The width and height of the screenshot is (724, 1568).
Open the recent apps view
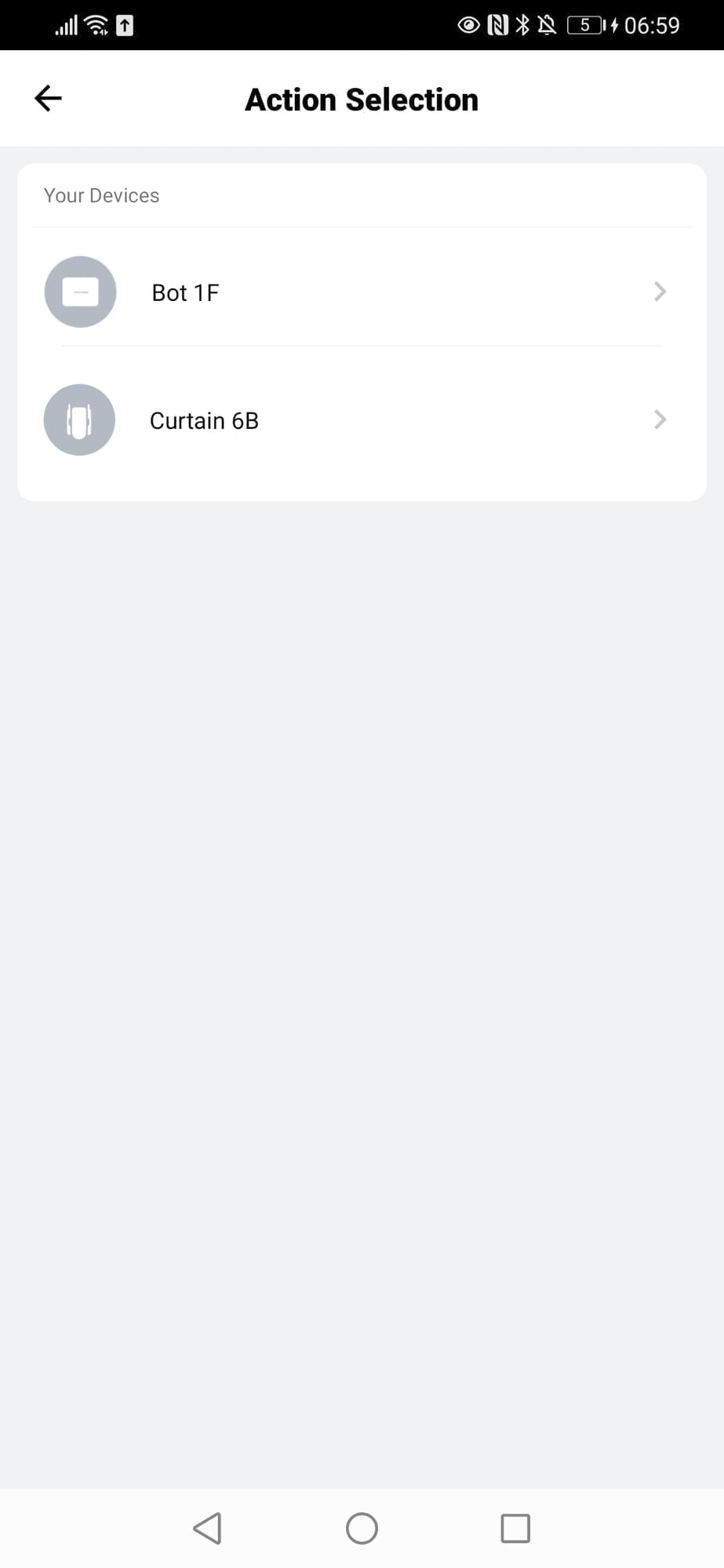[x=515, y=1528]
